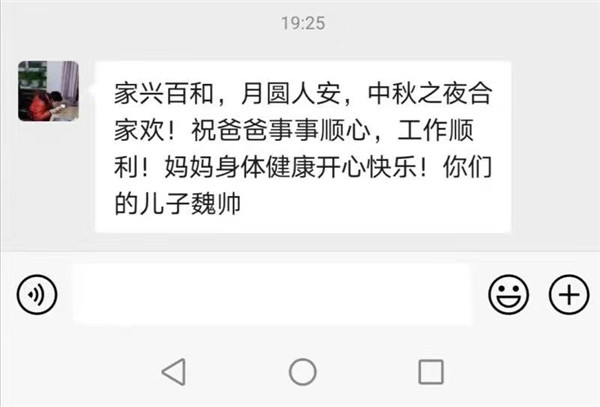Show recent apps
The image size is (600, 407).
click(431, 373)
